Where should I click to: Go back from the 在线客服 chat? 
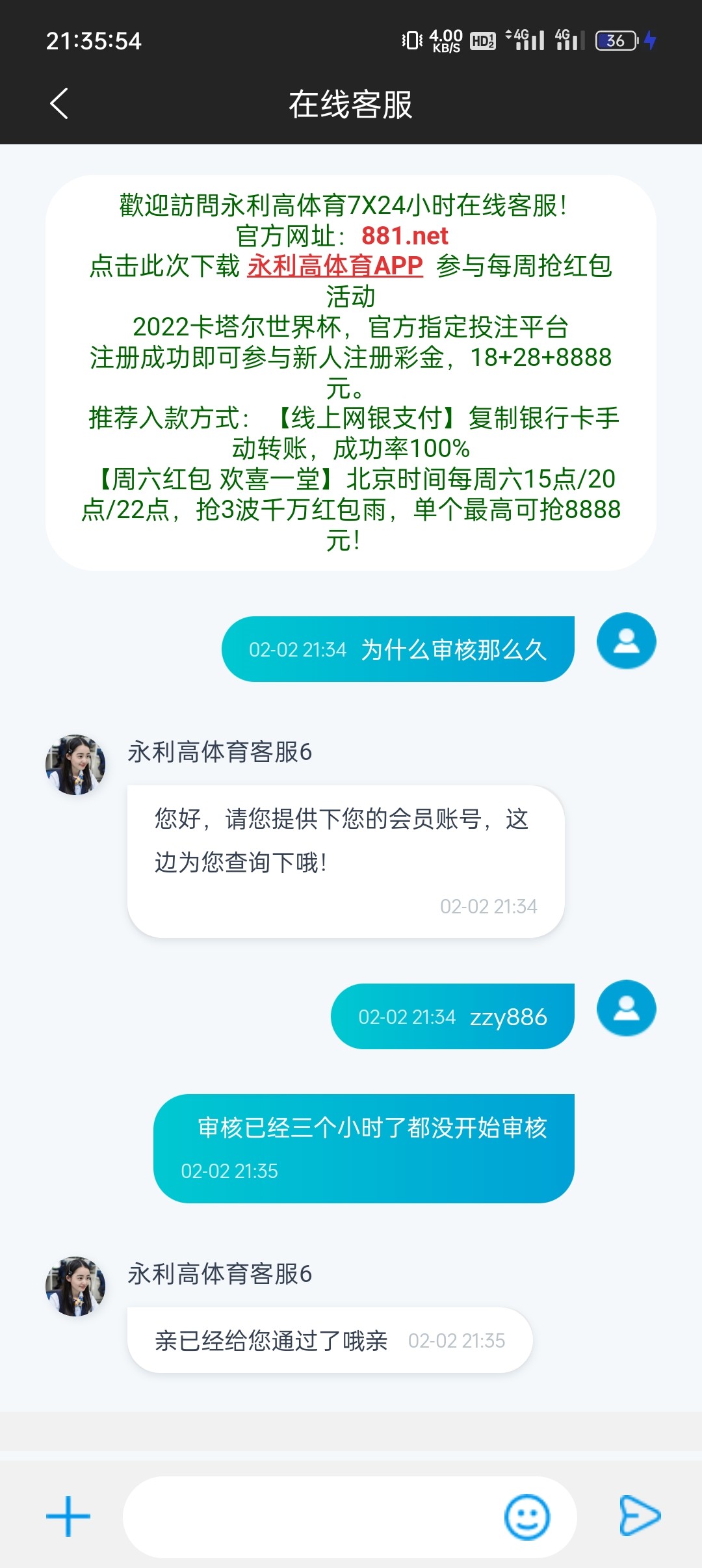click(58, 104)
